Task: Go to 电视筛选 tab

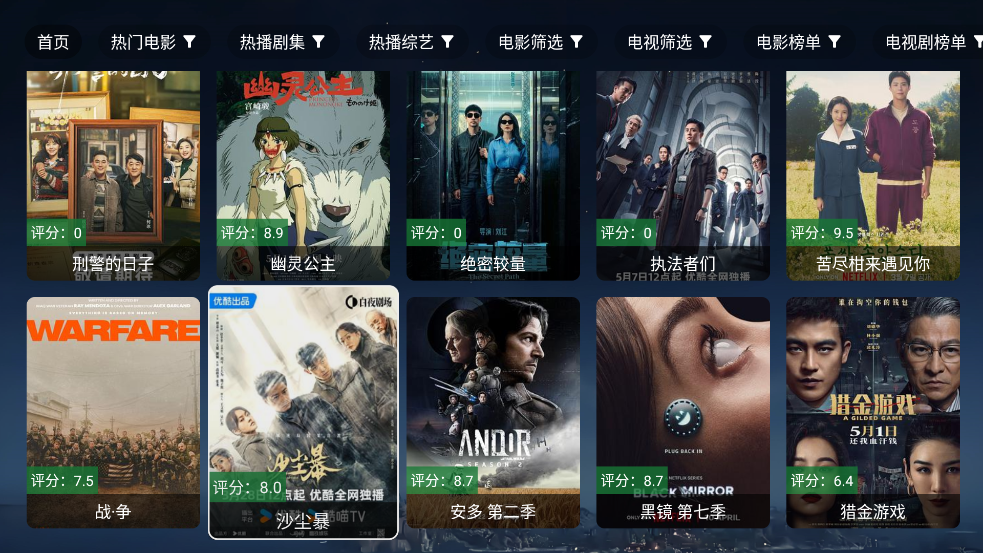Action: pyautogui.click(x=669, y=42)
